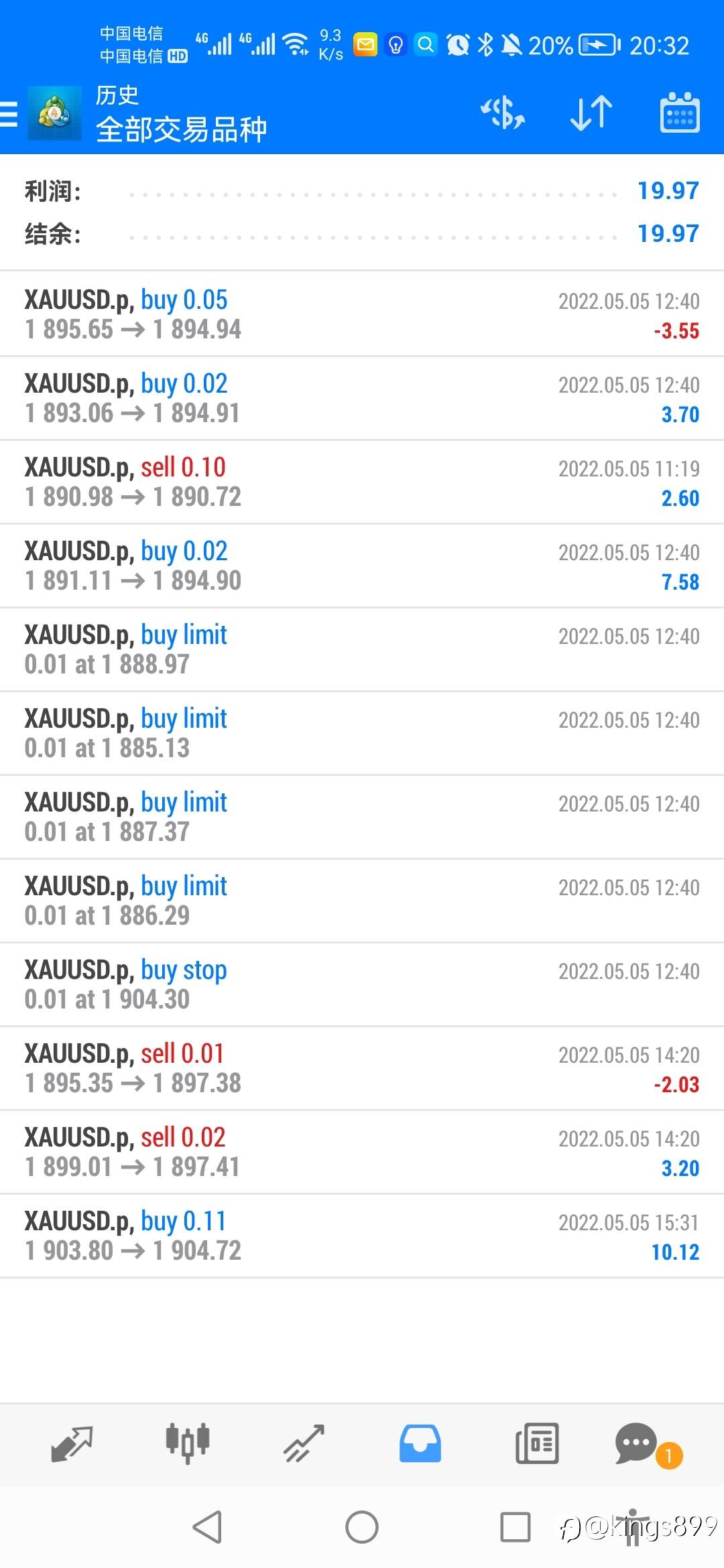Go back with the system back button
The image size is (724, 1568).
tap(207, 1527)
